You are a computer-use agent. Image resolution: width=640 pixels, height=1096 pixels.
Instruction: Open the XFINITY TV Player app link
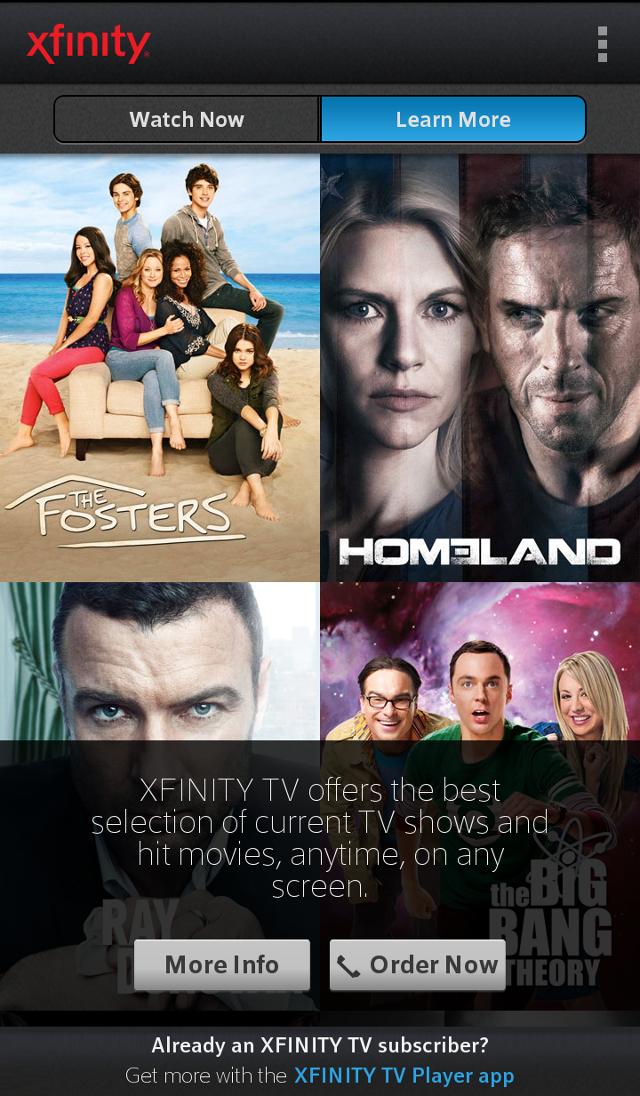pyautogui.click(x=403, y=1076)
